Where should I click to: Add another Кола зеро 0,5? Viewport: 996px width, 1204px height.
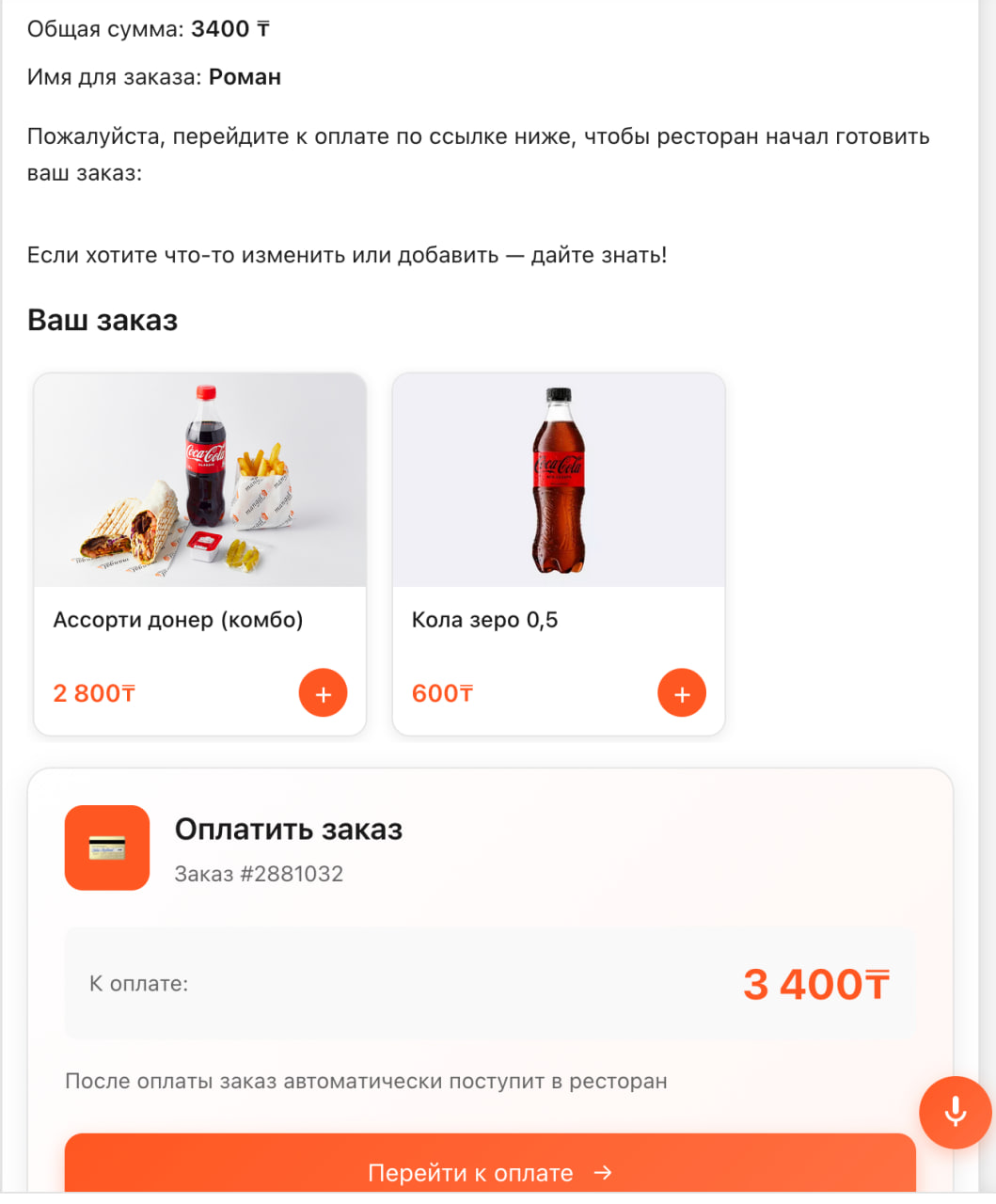point(682,693)
